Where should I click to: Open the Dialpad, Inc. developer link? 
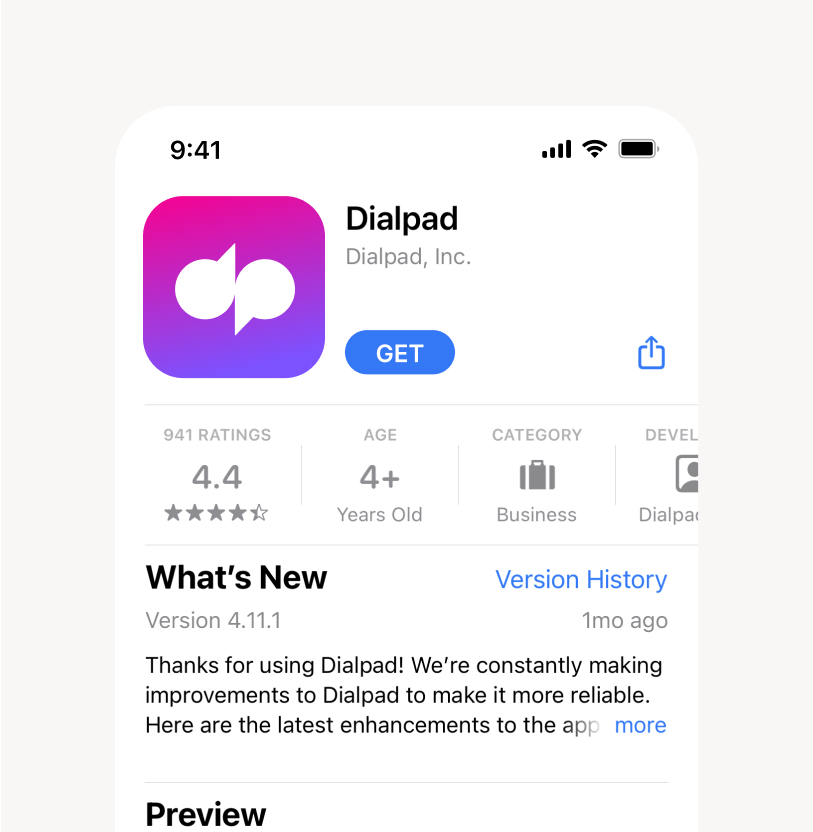[x=408, y=256]
